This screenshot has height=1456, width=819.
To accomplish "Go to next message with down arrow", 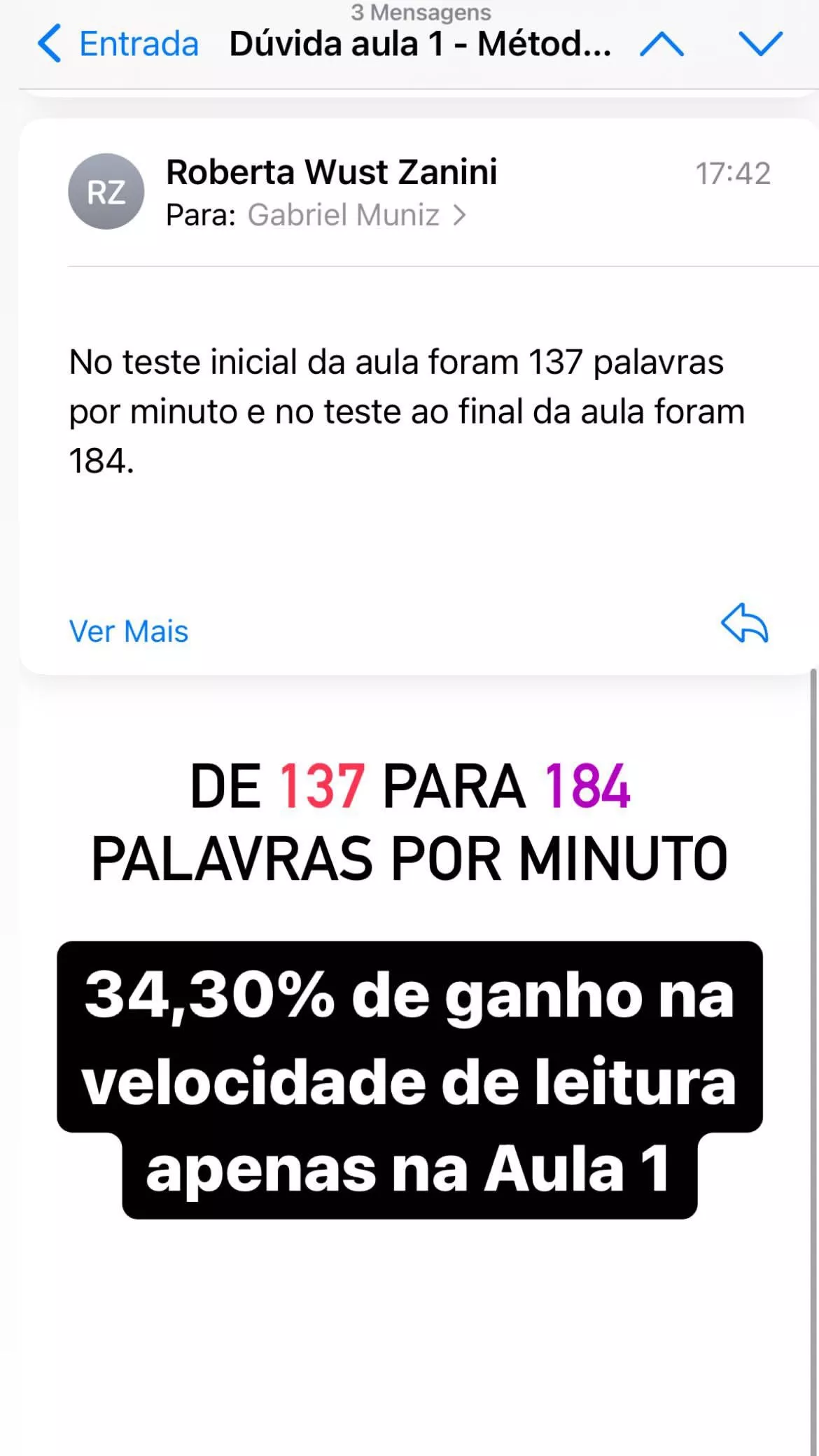I will (761, 44).
